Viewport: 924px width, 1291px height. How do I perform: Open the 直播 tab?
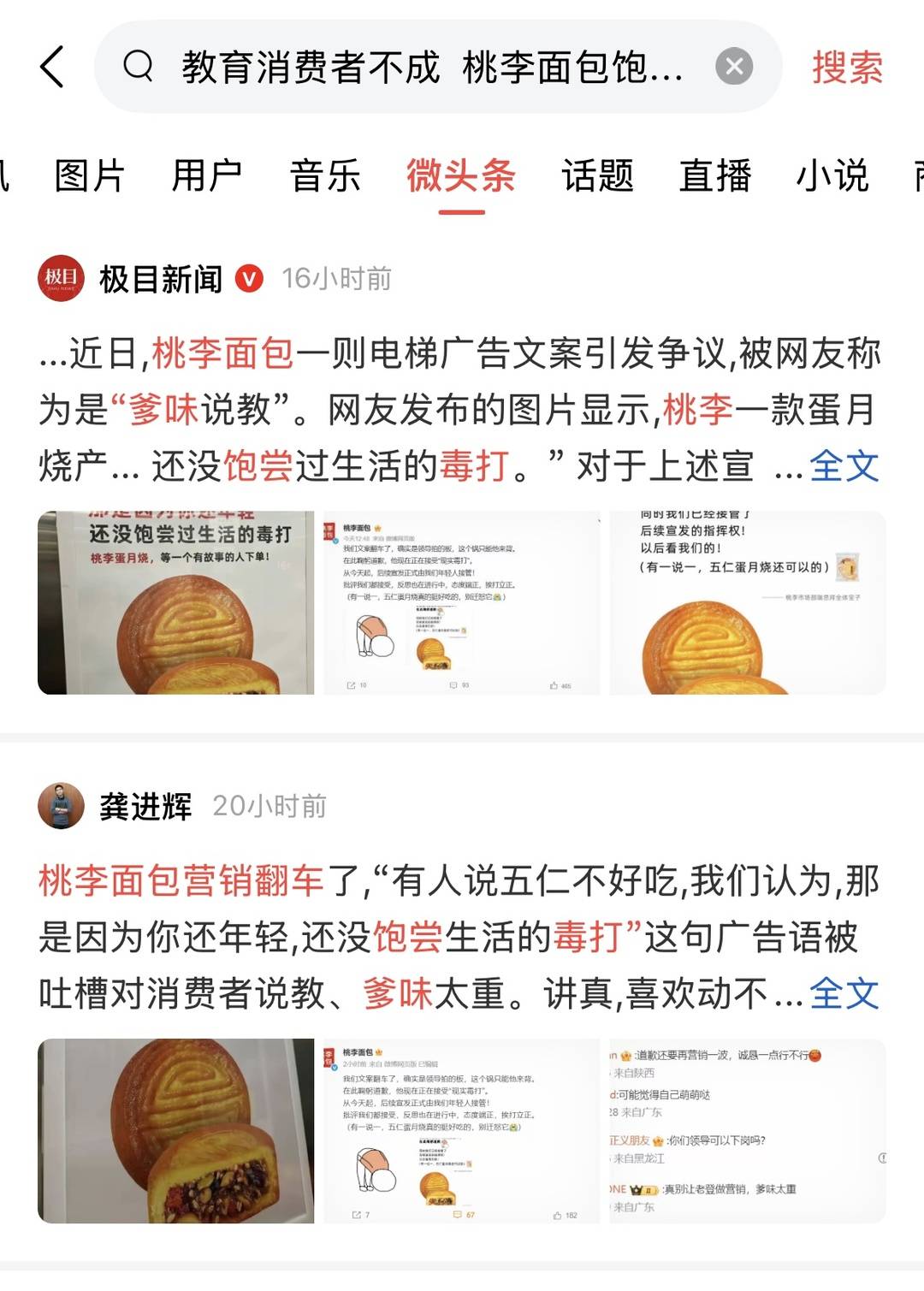715,176
